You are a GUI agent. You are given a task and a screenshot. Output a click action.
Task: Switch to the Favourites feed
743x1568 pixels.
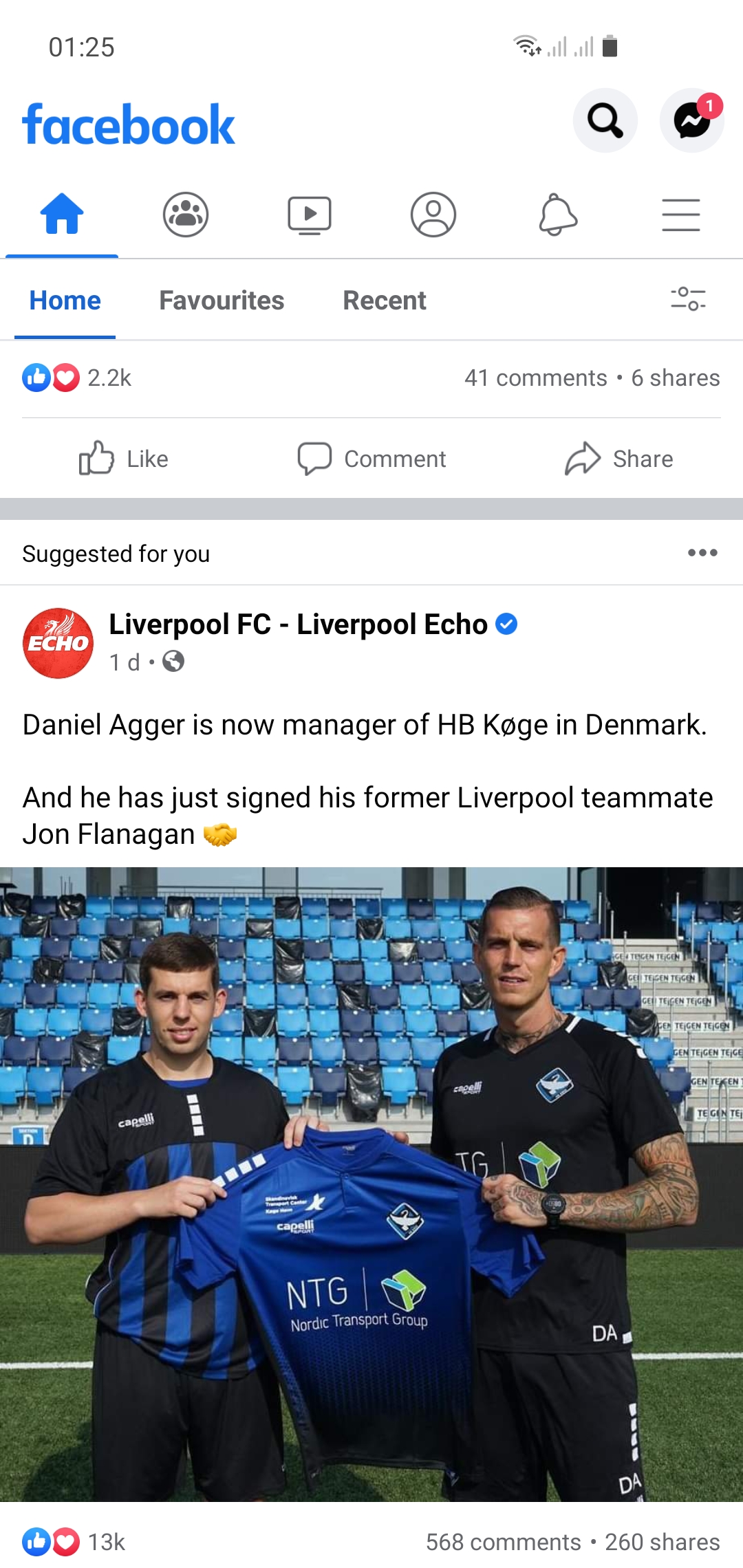tap(222, 301)
